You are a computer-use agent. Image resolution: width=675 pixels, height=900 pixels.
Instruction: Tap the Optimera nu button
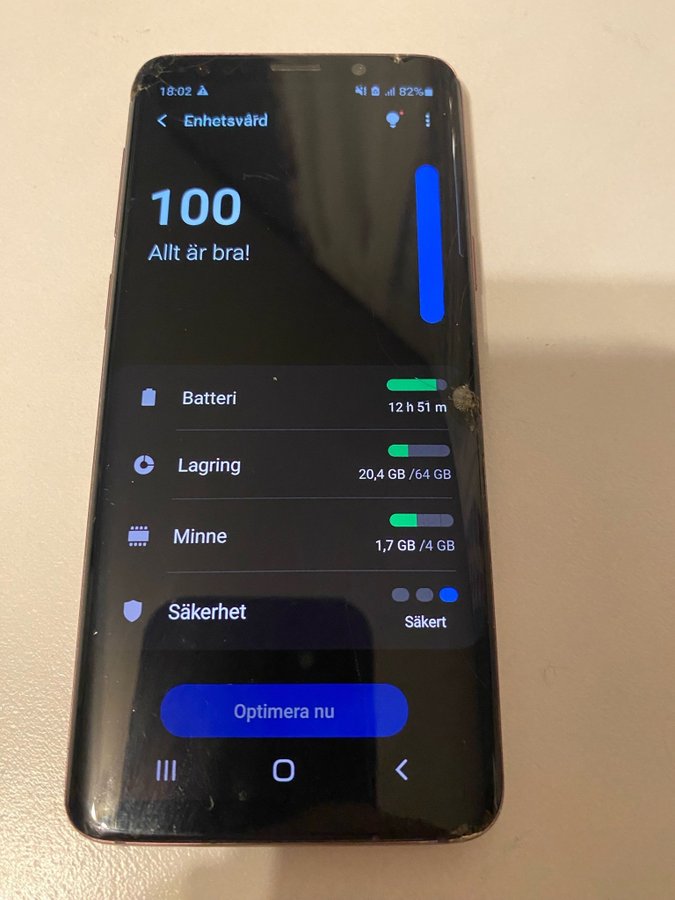tap(284, 711)
